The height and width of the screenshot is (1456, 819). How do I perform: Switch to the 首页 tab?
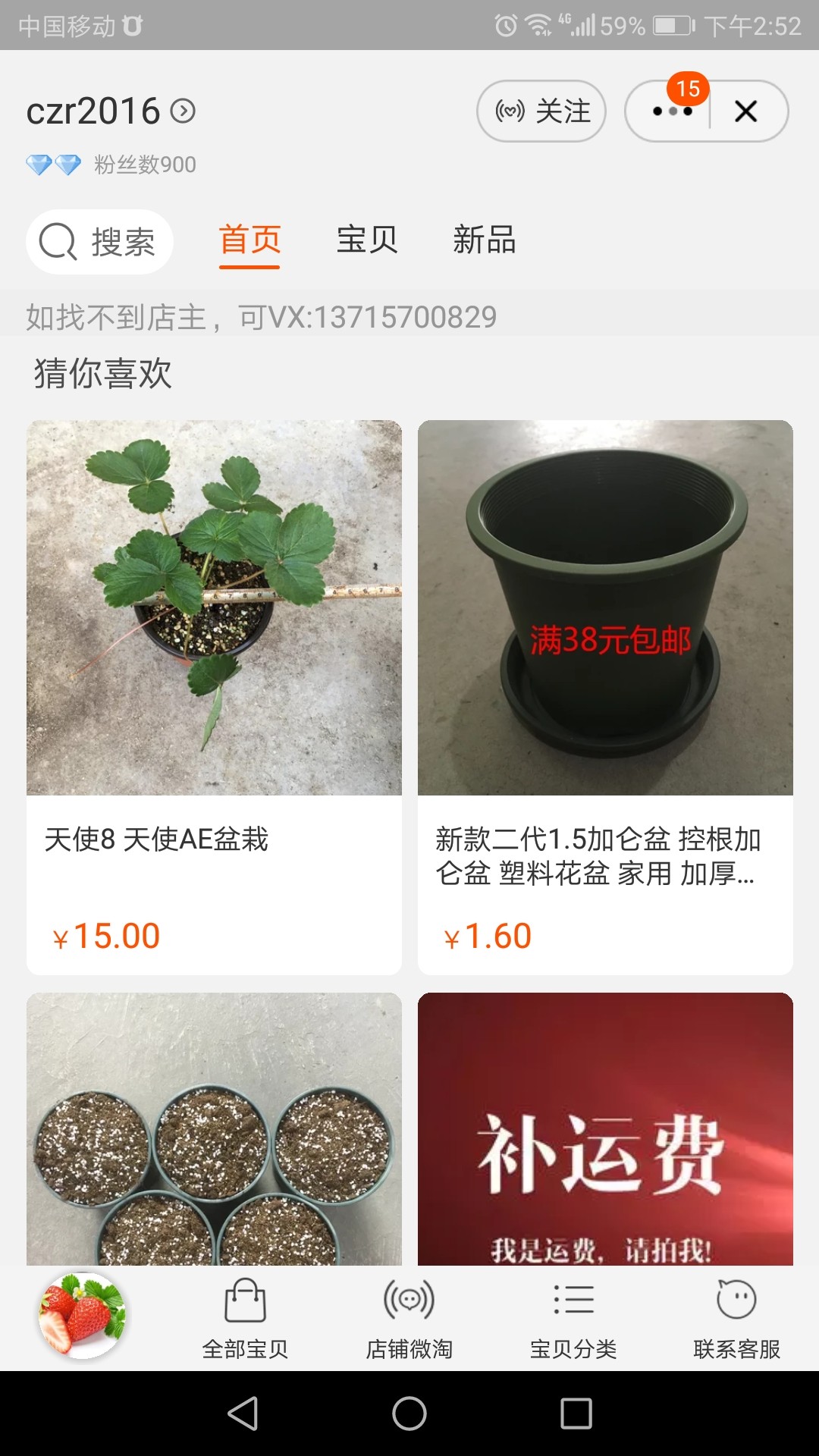tap(250, 240)
